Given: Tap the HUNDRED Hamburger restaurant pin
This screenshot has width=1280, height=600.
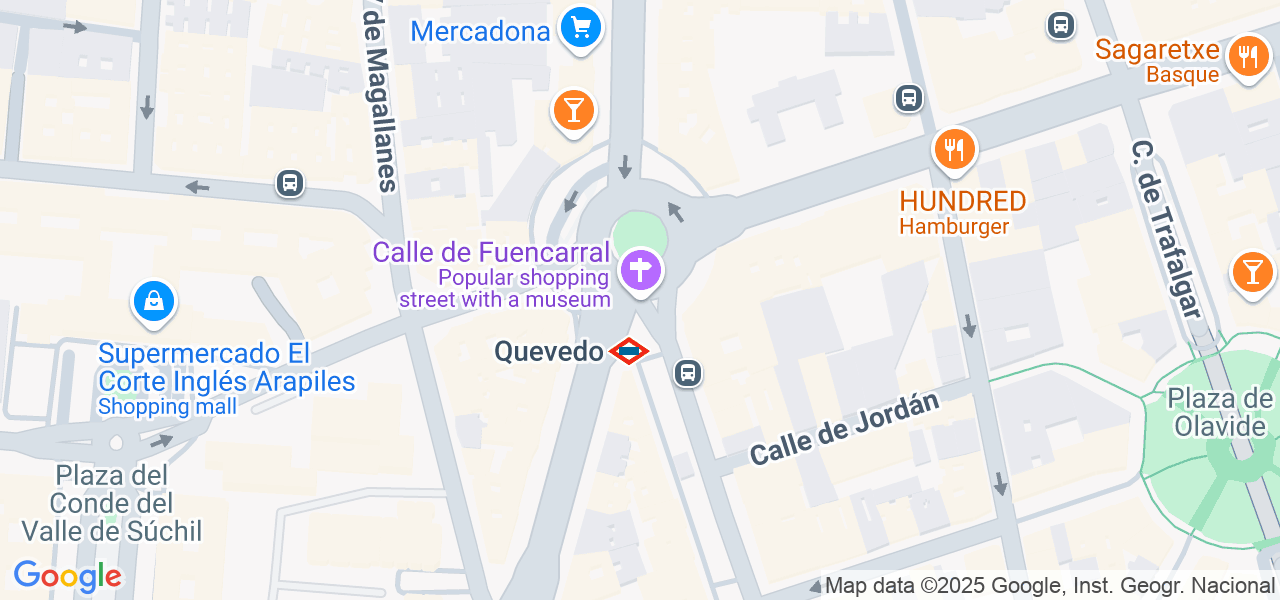Looking at the screenshot, I should click(x=955, y=150).
